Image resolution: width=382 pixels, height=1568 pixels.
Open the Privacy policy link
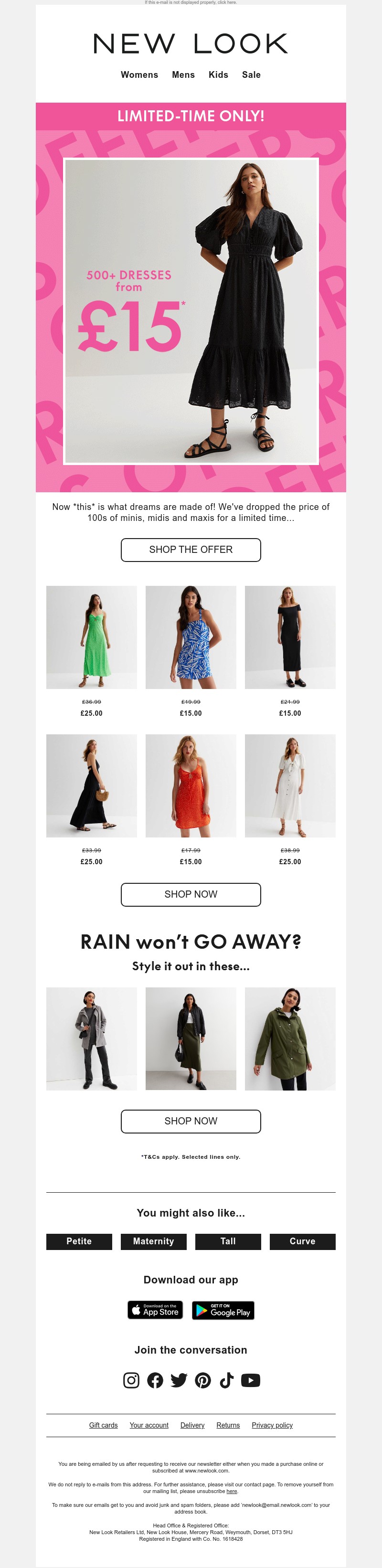click(x=272, y=1425)
